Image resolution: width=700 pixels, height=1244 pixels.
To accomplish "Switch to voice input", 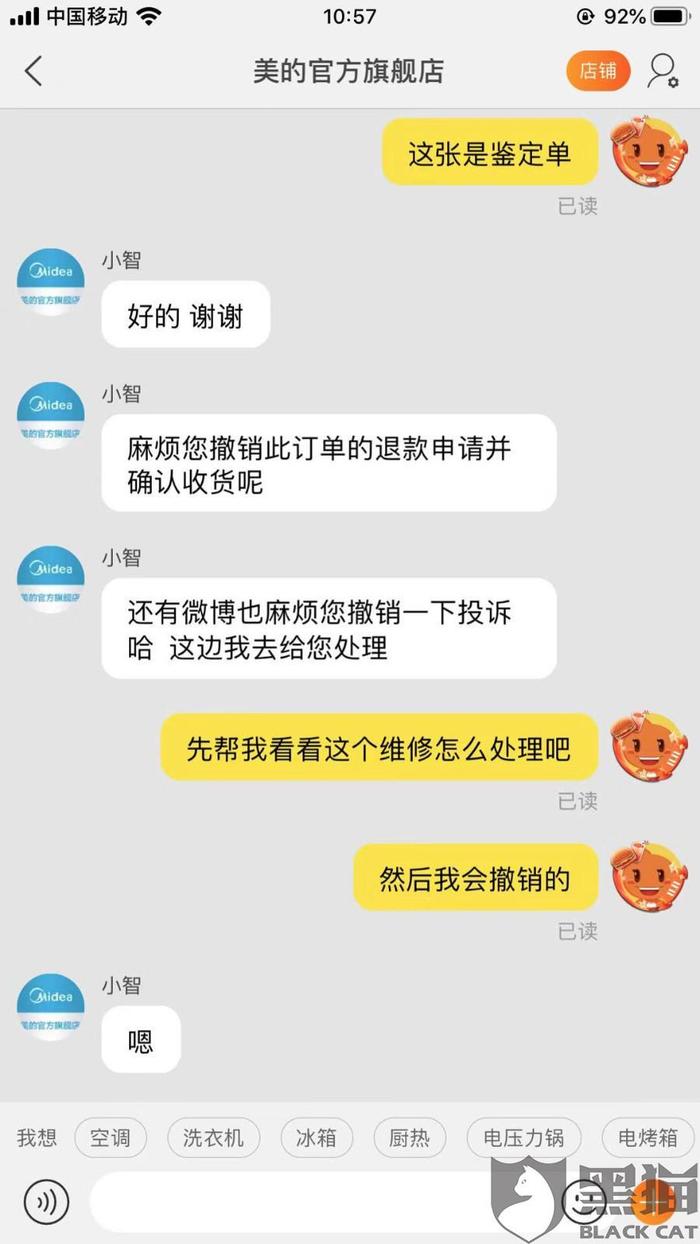I will point(46,1201).
